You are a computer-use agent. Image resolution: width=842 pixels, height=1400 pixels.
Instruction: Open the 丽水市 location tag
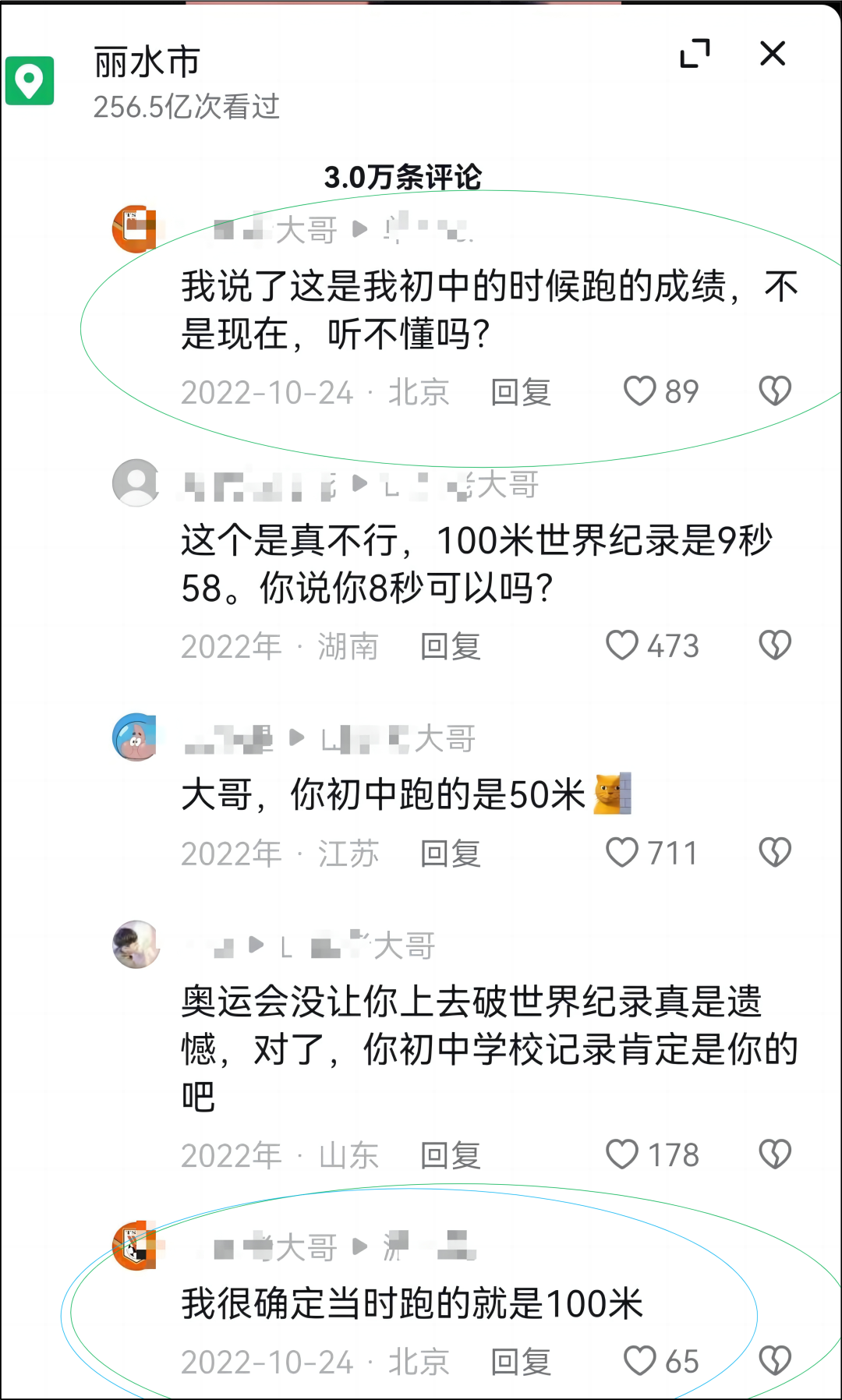[148, 62]
